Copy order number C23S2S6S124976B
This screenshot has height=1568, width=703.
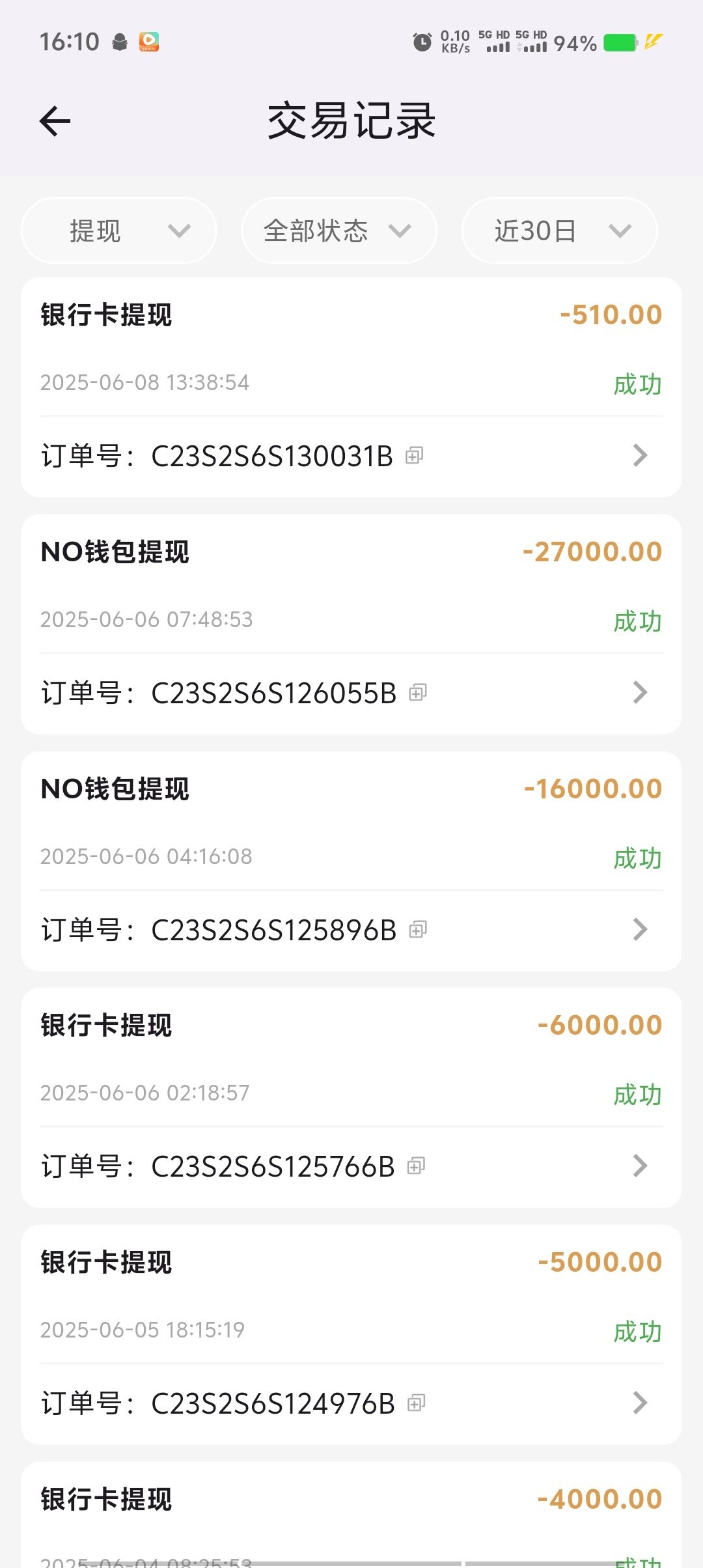[x=417, y=1403]
